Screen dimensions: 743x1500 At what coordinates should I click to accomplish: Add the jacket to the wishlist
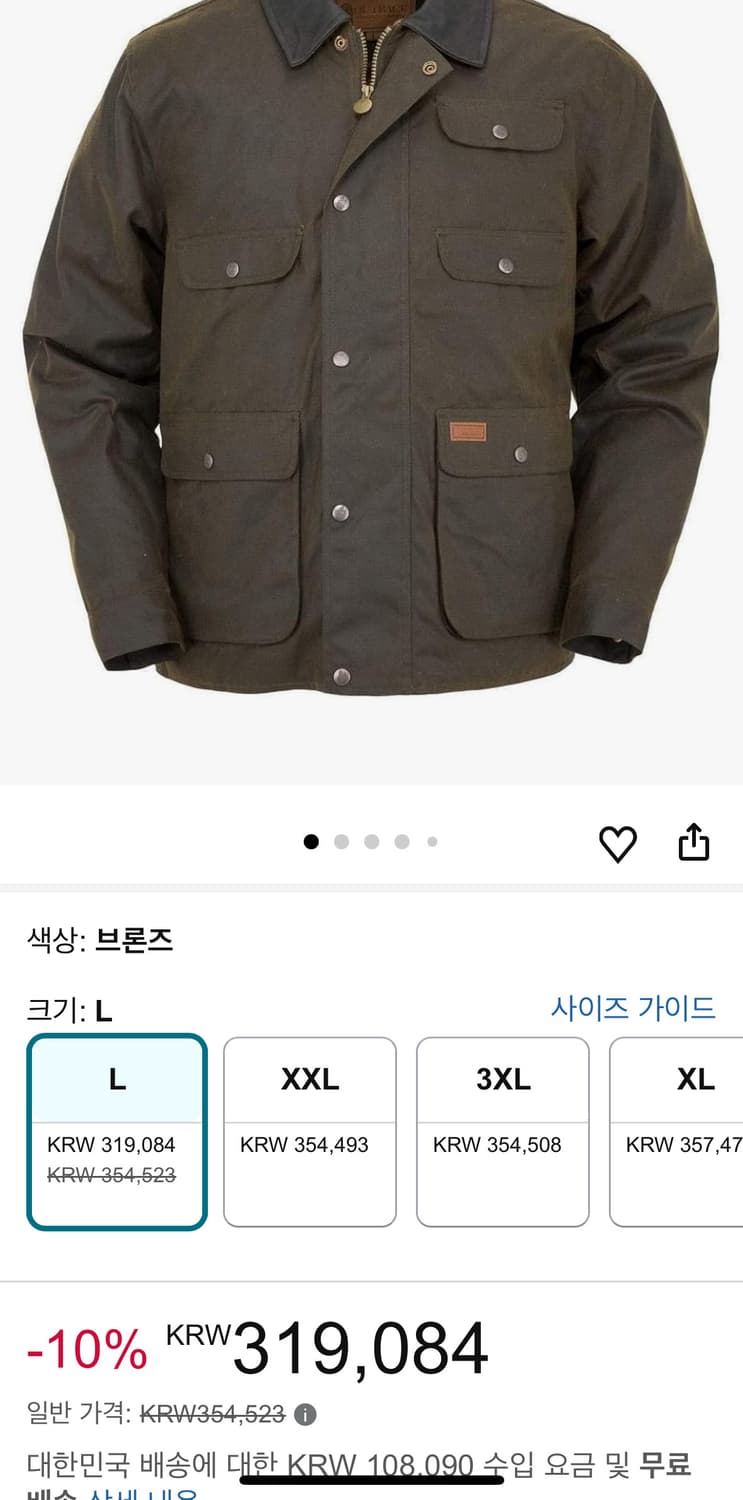620,843
